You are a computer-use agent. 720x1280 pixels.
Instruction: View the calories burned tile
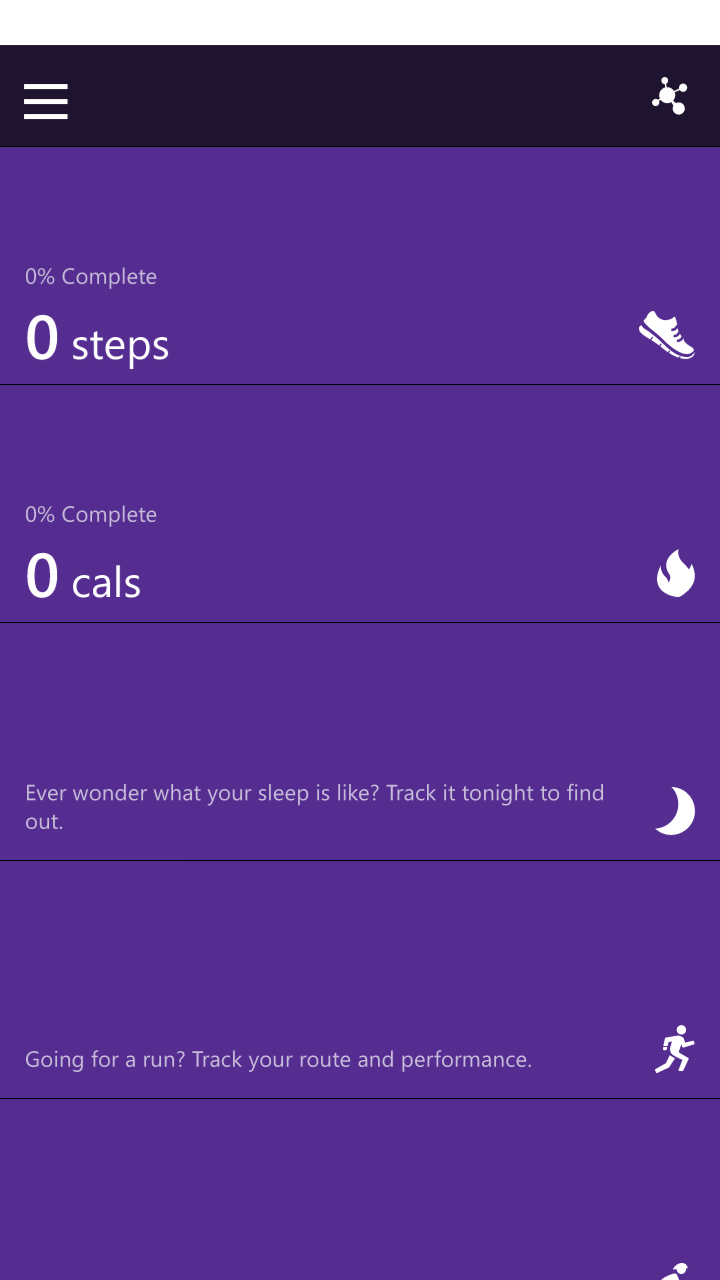(360, 504)
